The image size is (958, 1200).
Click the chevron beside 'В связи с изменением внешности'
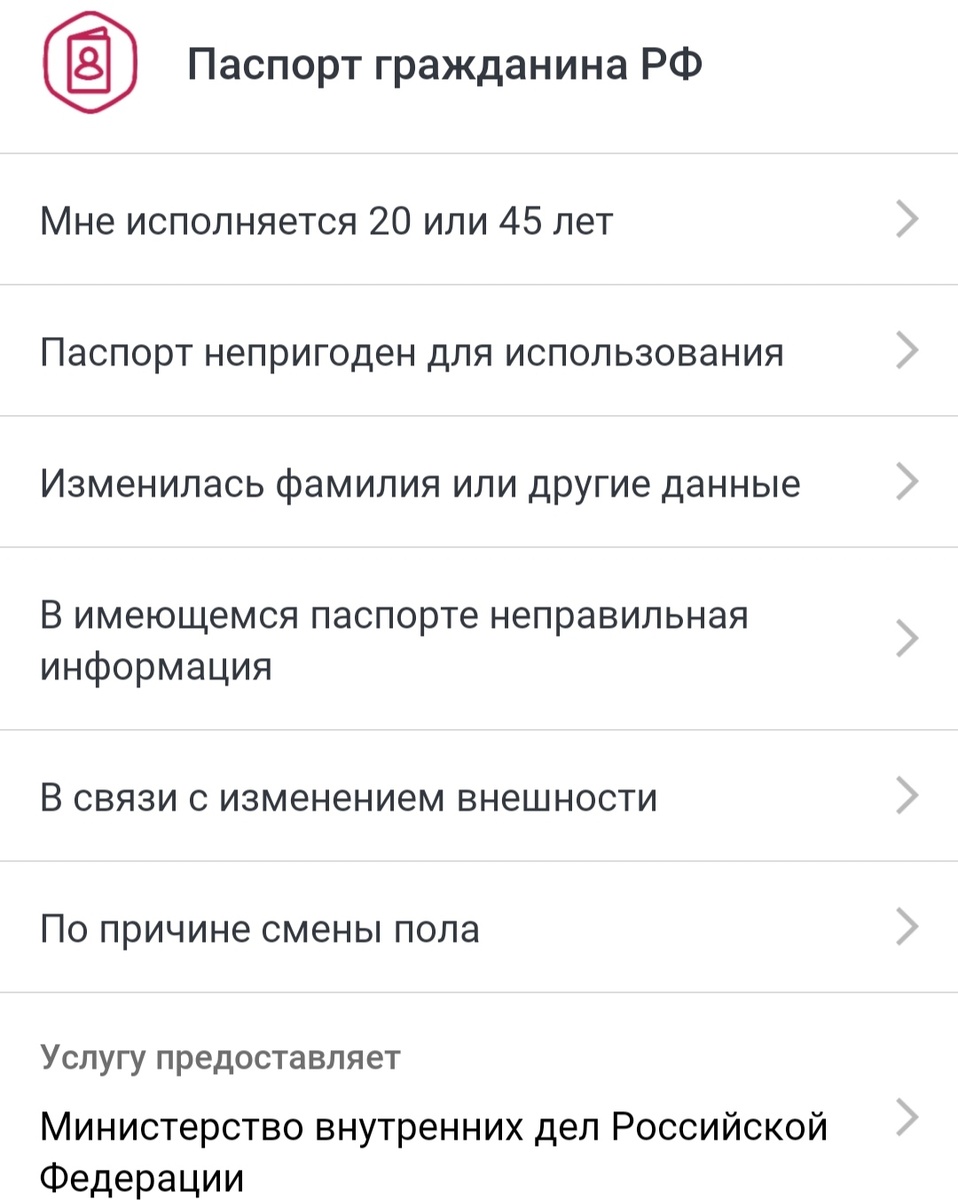click(906, 796)
